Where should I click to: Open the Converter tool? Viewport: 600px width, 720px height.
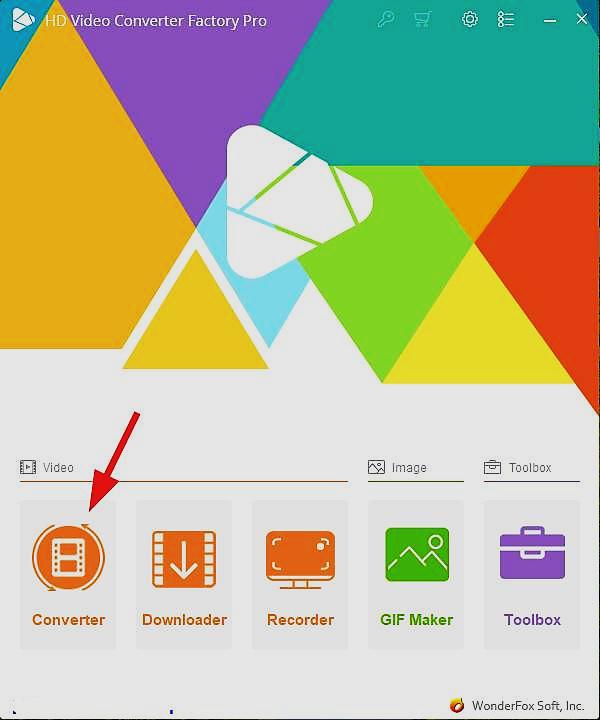click(68, 575)
